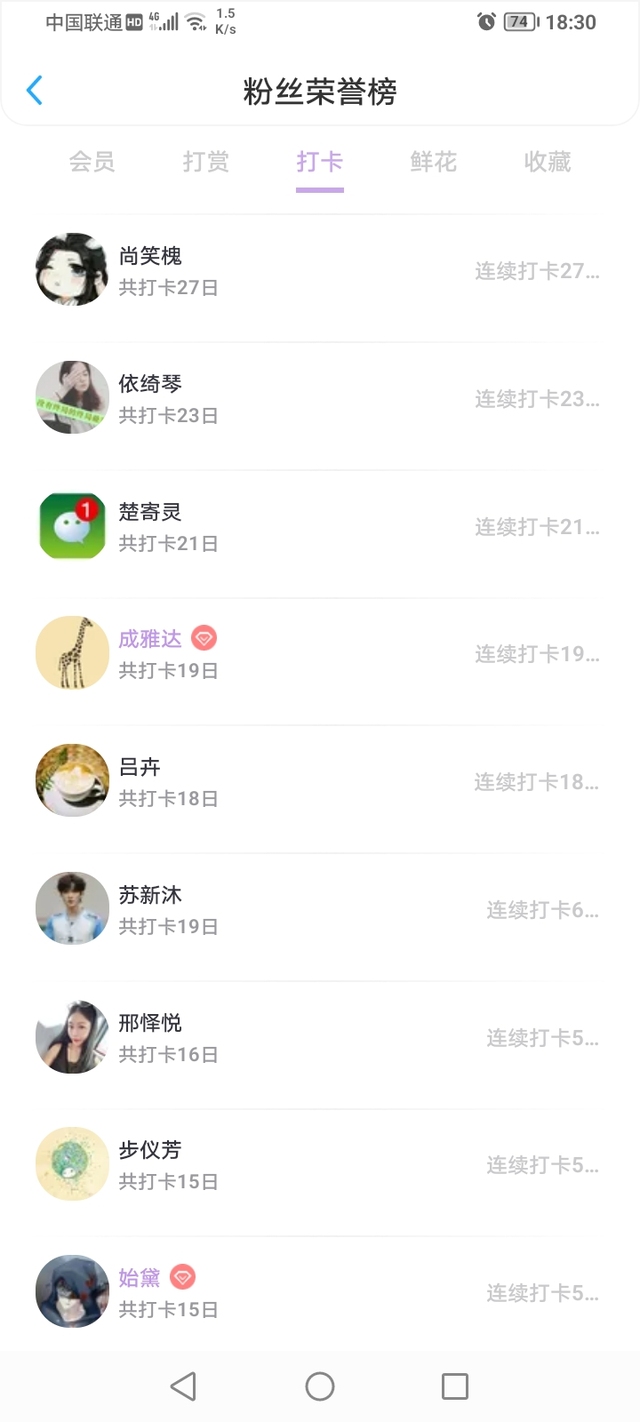View 邢怿悦's fan row

320,1037
